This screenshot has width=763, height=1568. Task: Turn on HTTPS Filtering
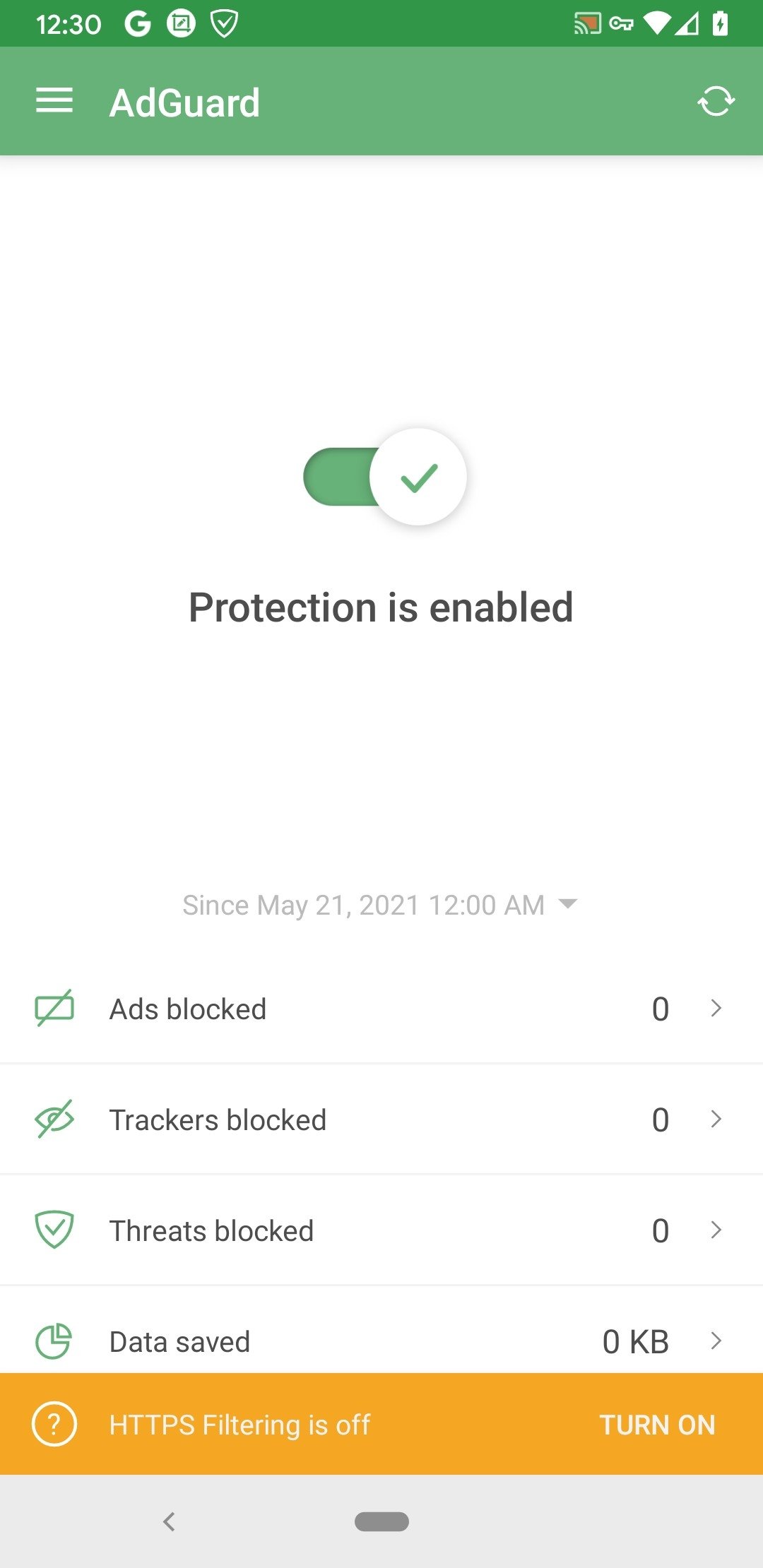coord(657,1425)
